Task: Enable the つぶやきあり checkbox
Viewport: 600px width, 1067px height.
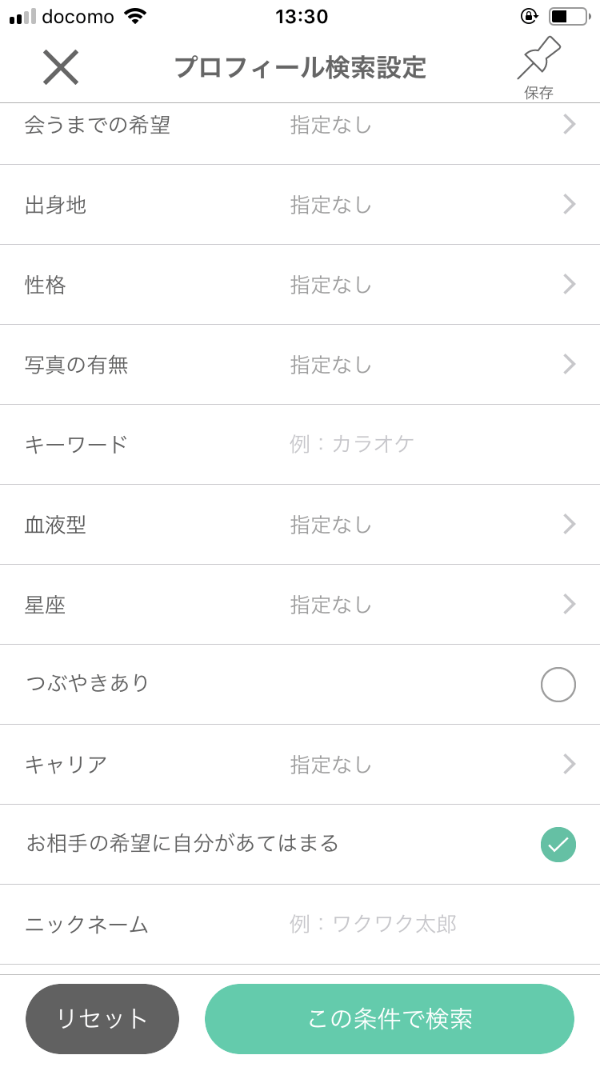Action: point(558,685)
